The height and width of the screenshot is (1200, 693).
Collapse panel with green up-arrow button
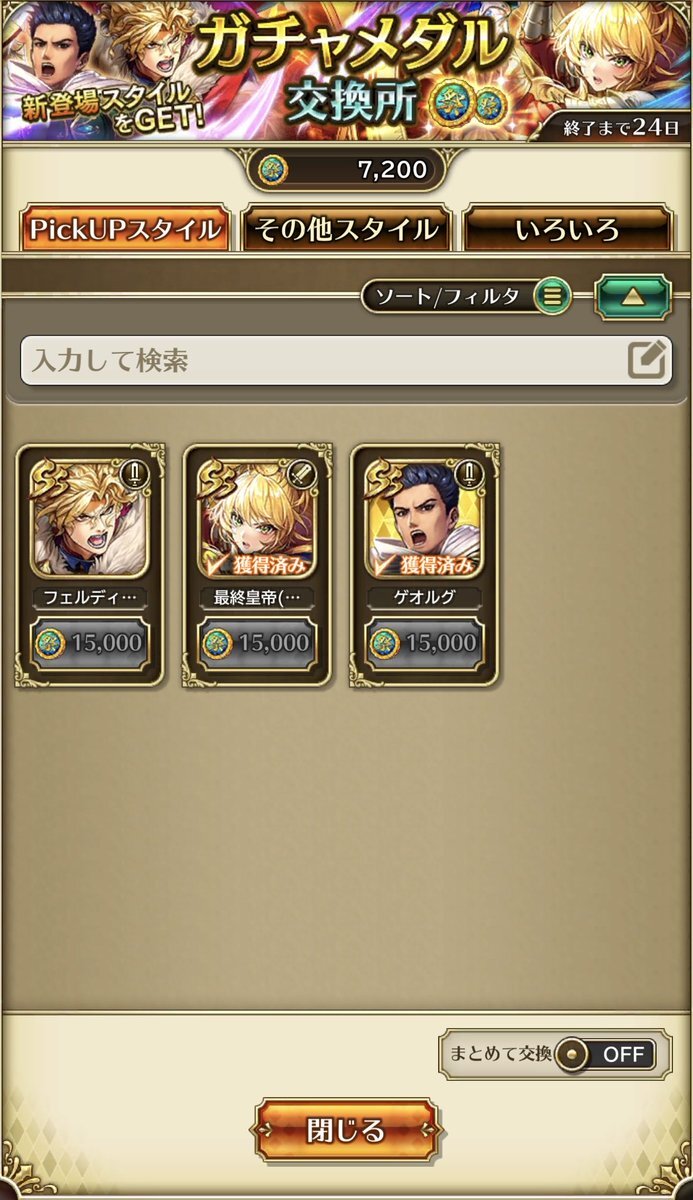[x=632, y=296]
